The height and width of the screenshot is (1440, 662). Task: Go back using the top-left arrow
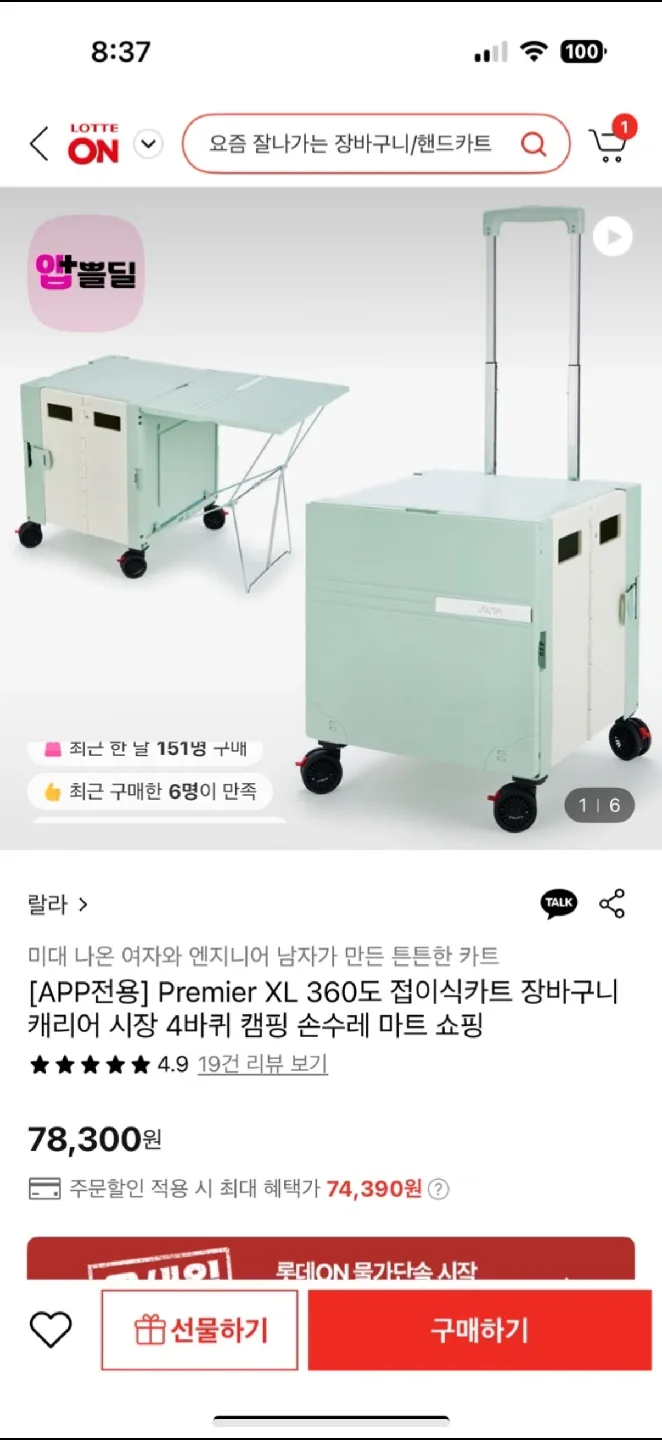pyautogui.click(x=39, y=144)
